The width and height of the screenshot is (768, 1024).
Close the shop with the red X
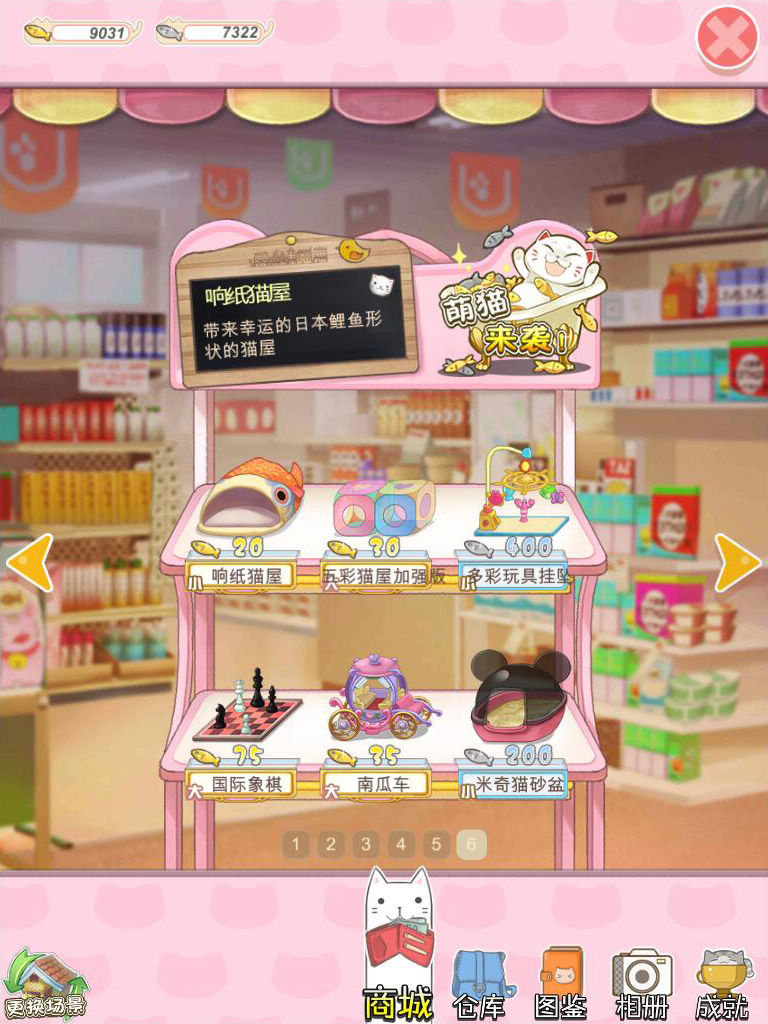point(727,38)
